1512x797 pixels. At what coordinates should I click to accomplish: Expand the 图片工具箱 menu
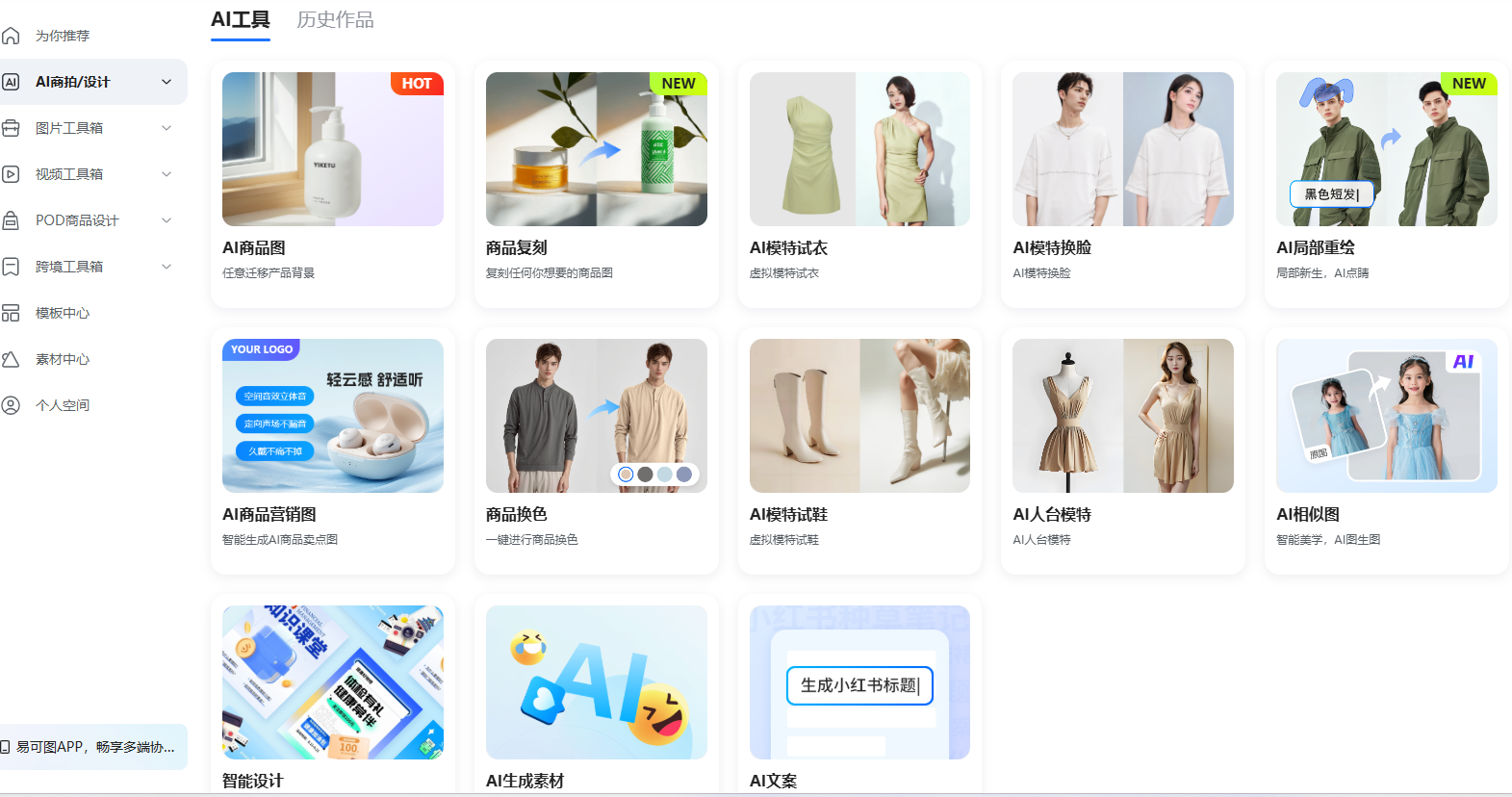click(167, 128)
